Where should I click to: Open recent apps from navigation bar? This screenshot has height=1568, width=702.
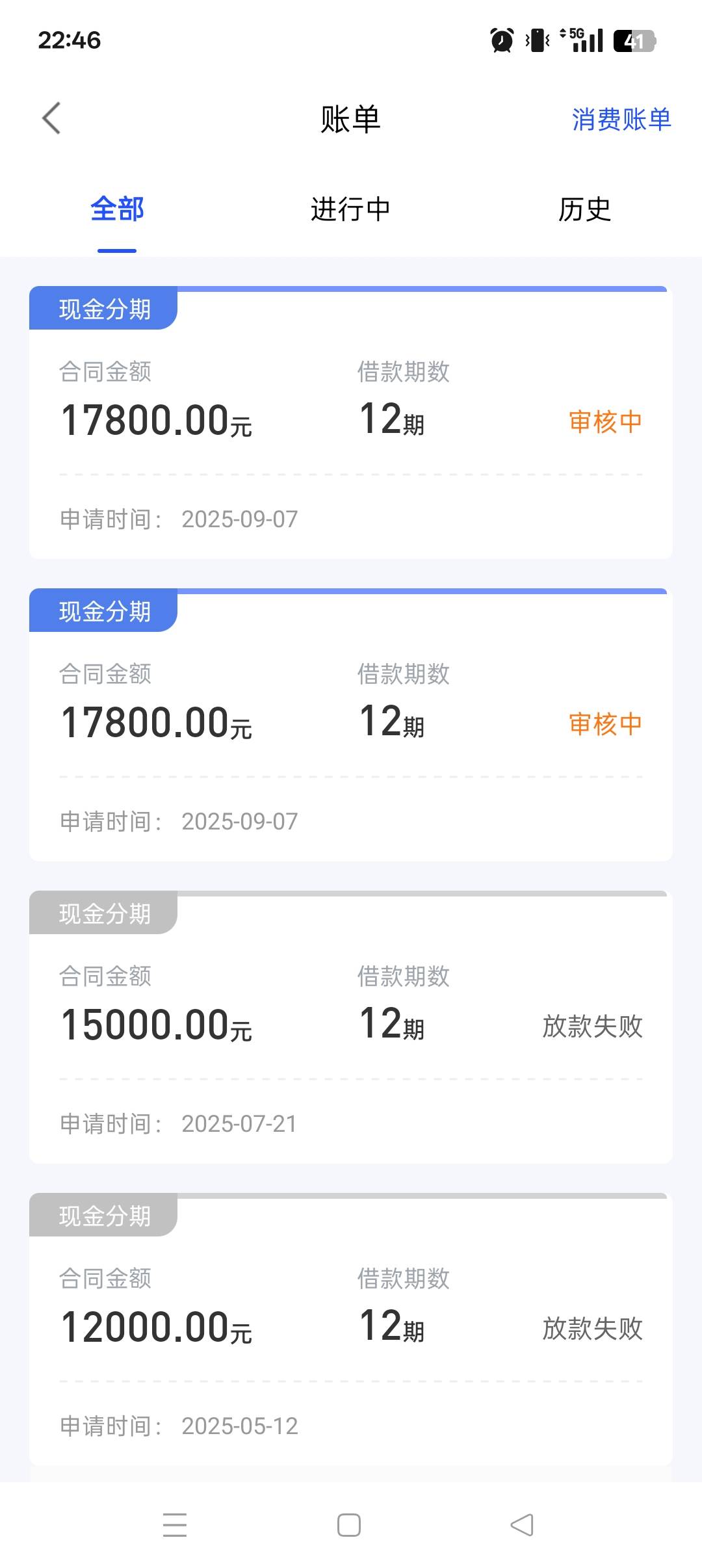pyautogui.click(x=175, y=1525)
